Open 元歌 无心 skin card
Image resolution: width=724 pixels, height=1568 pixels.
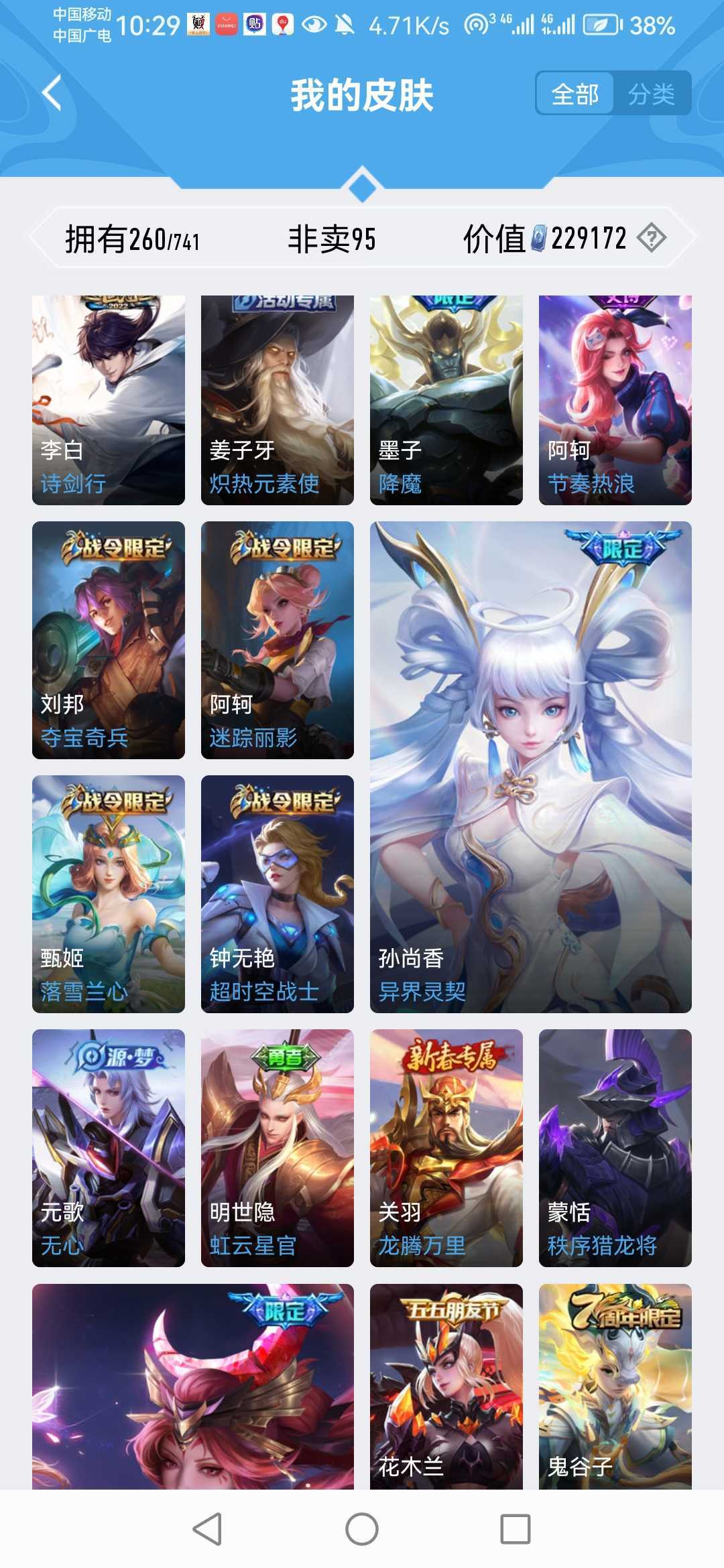tap(109, 1148)
